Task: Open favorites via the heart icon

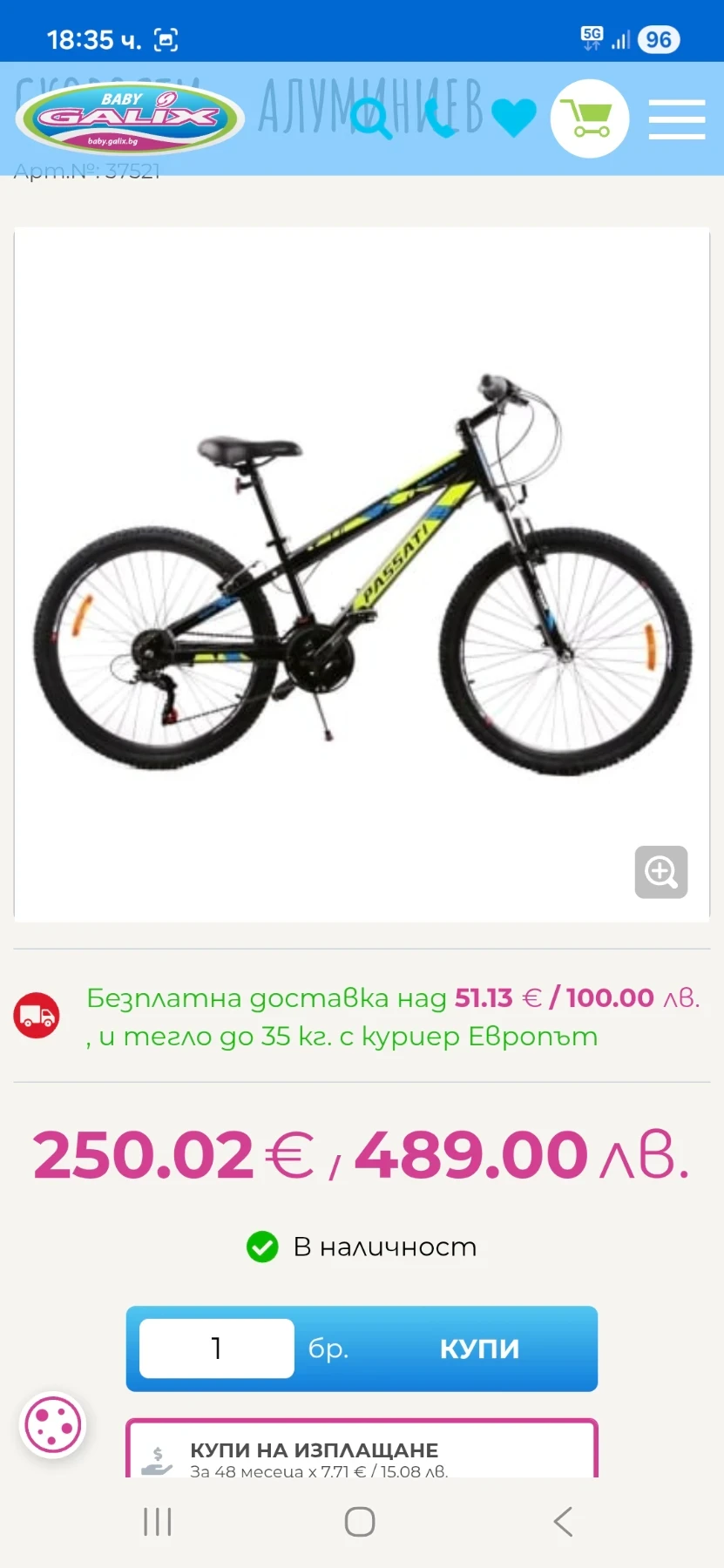Action: click(513, 117)
